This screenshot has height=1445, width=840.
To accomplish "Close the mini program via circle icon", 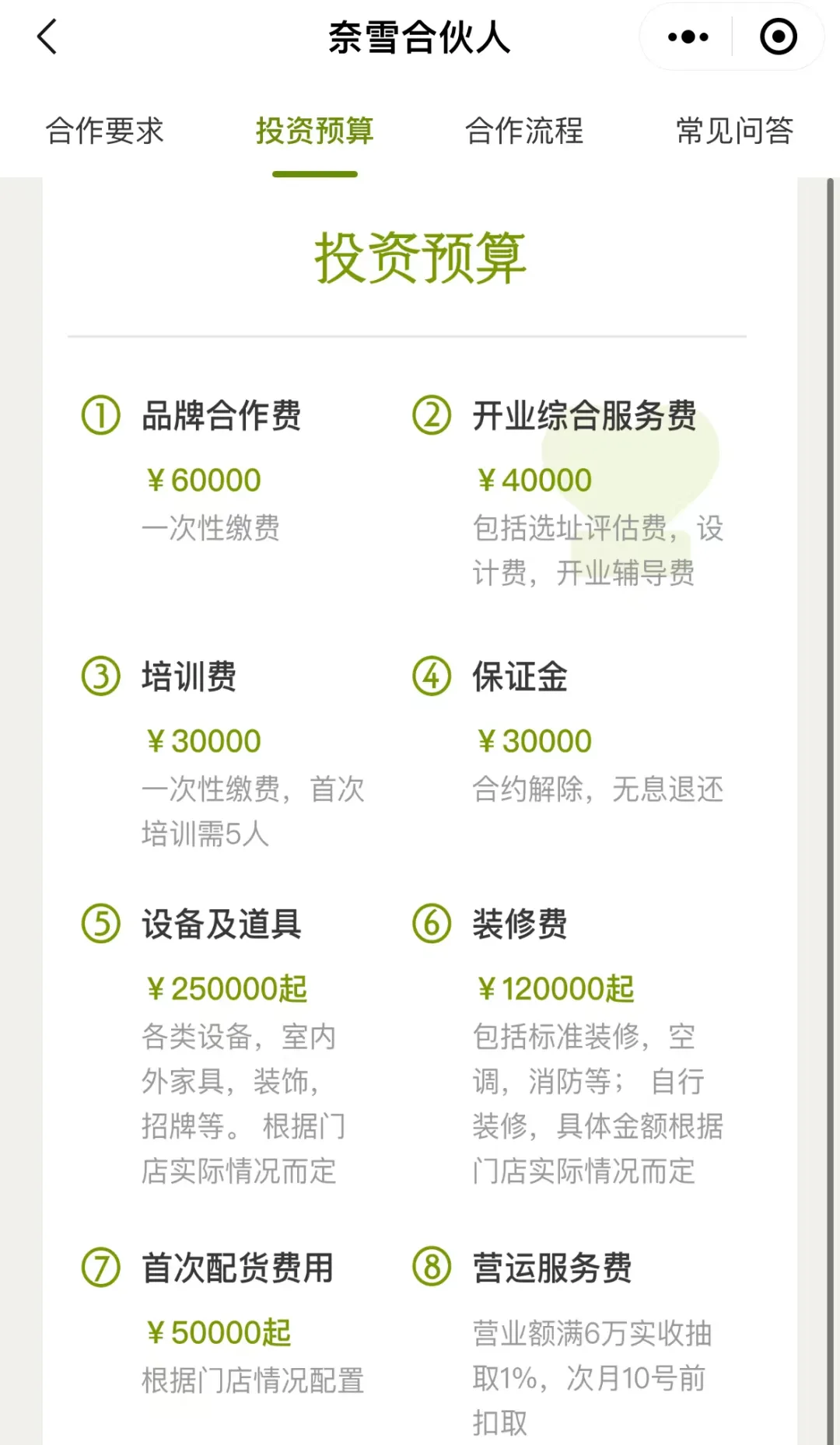I will (778, 37).
